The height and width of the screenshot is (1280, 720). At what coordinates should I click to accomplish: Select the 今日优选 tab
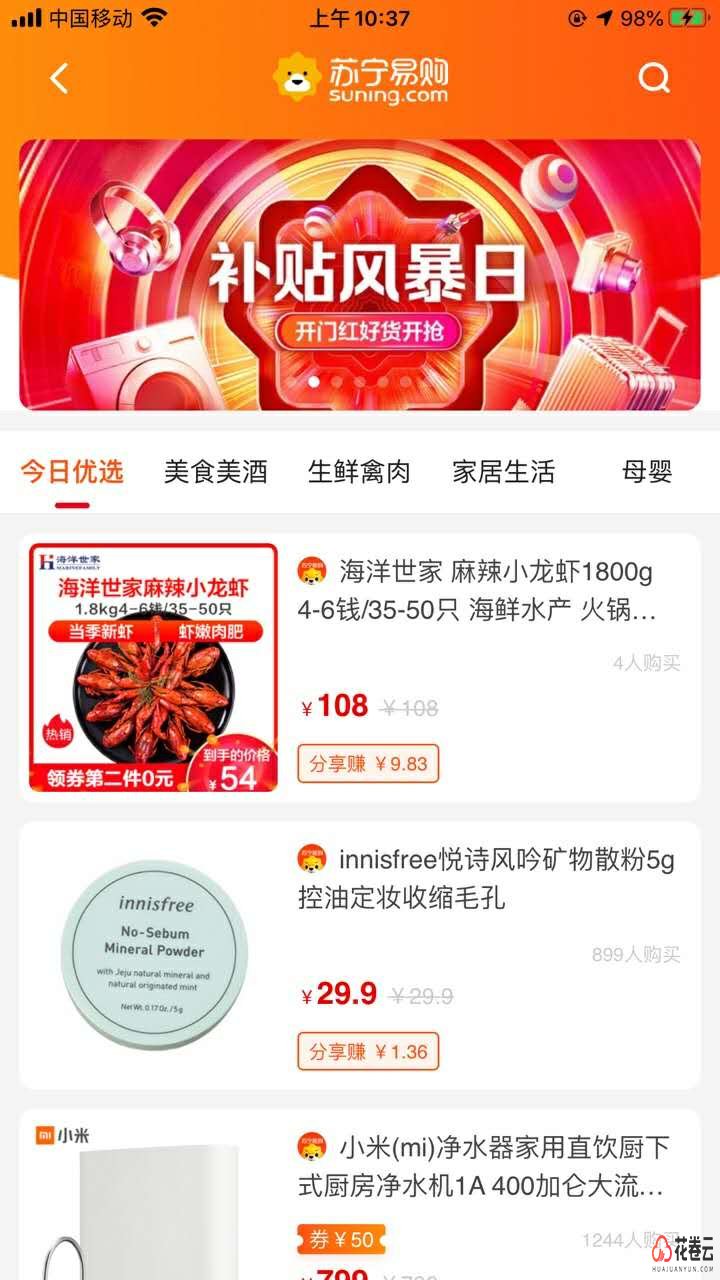[72, 472]
